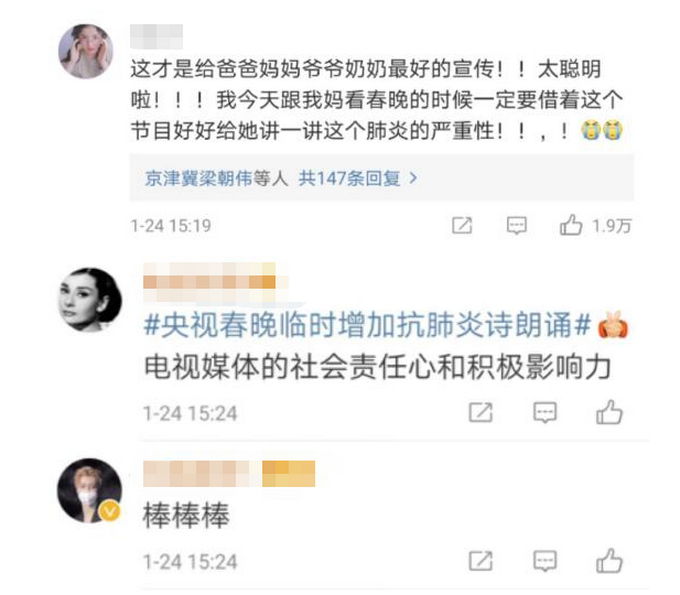The width and height of the screenshot is (680, 595).
Task: Like the 棒棒棒 comment
Action: 609,560
